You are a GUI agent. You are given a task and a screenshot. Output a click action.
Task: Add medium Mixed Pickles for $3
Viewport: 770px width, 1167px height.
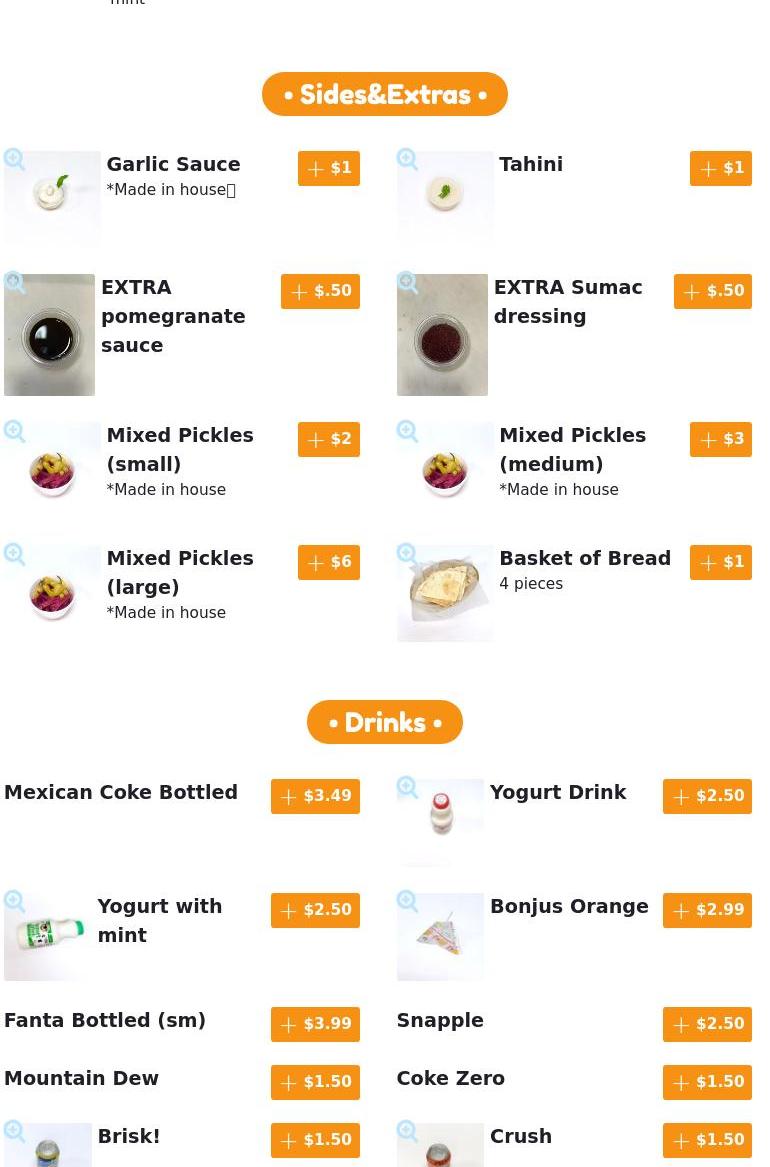(720, 440)
